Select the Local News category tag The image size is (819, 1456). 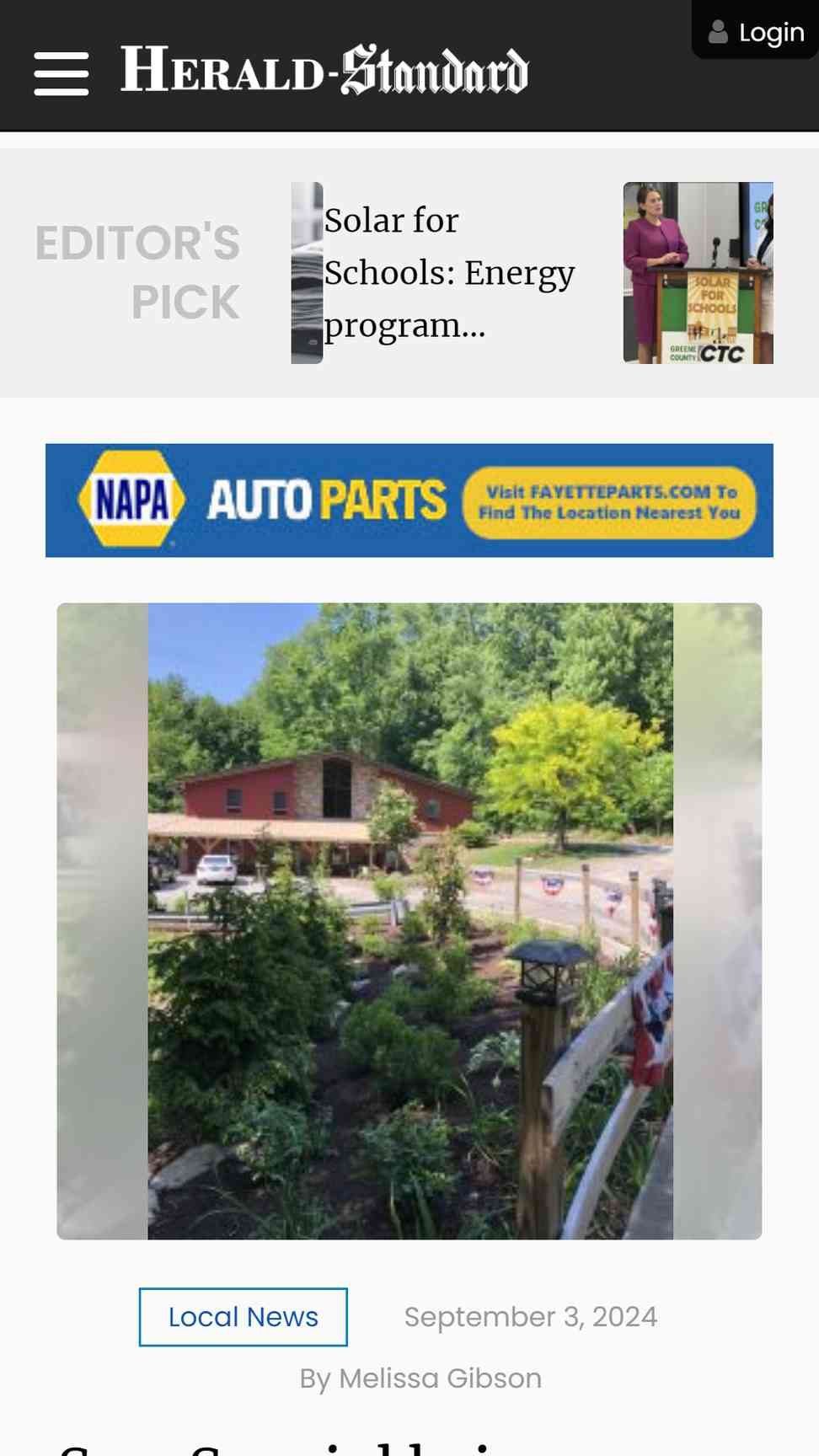click(243, 1317)
